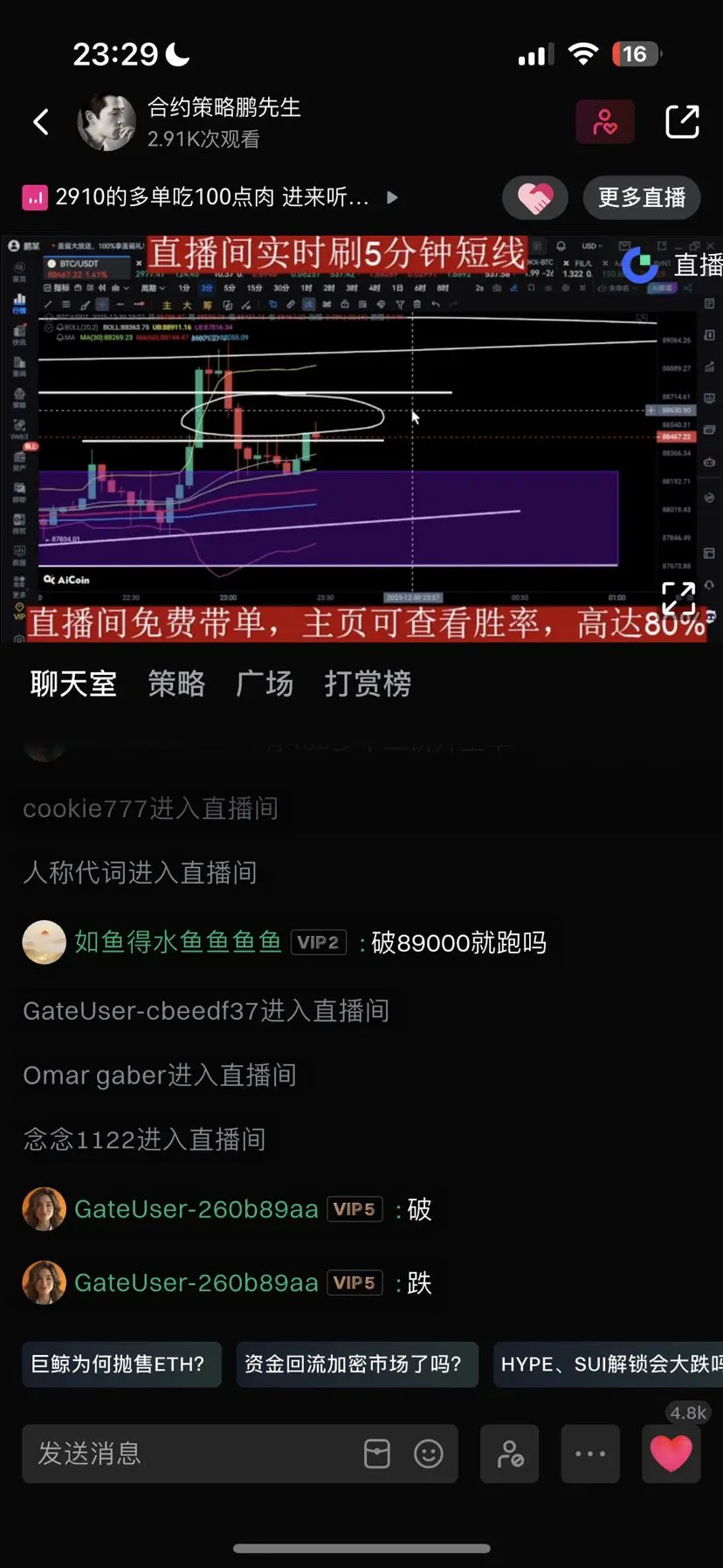The image size is (723, 1568).
Task: Select the 巨鲸为何抛售ETH? suggestion chip
Action: [x=119, y=1365]
